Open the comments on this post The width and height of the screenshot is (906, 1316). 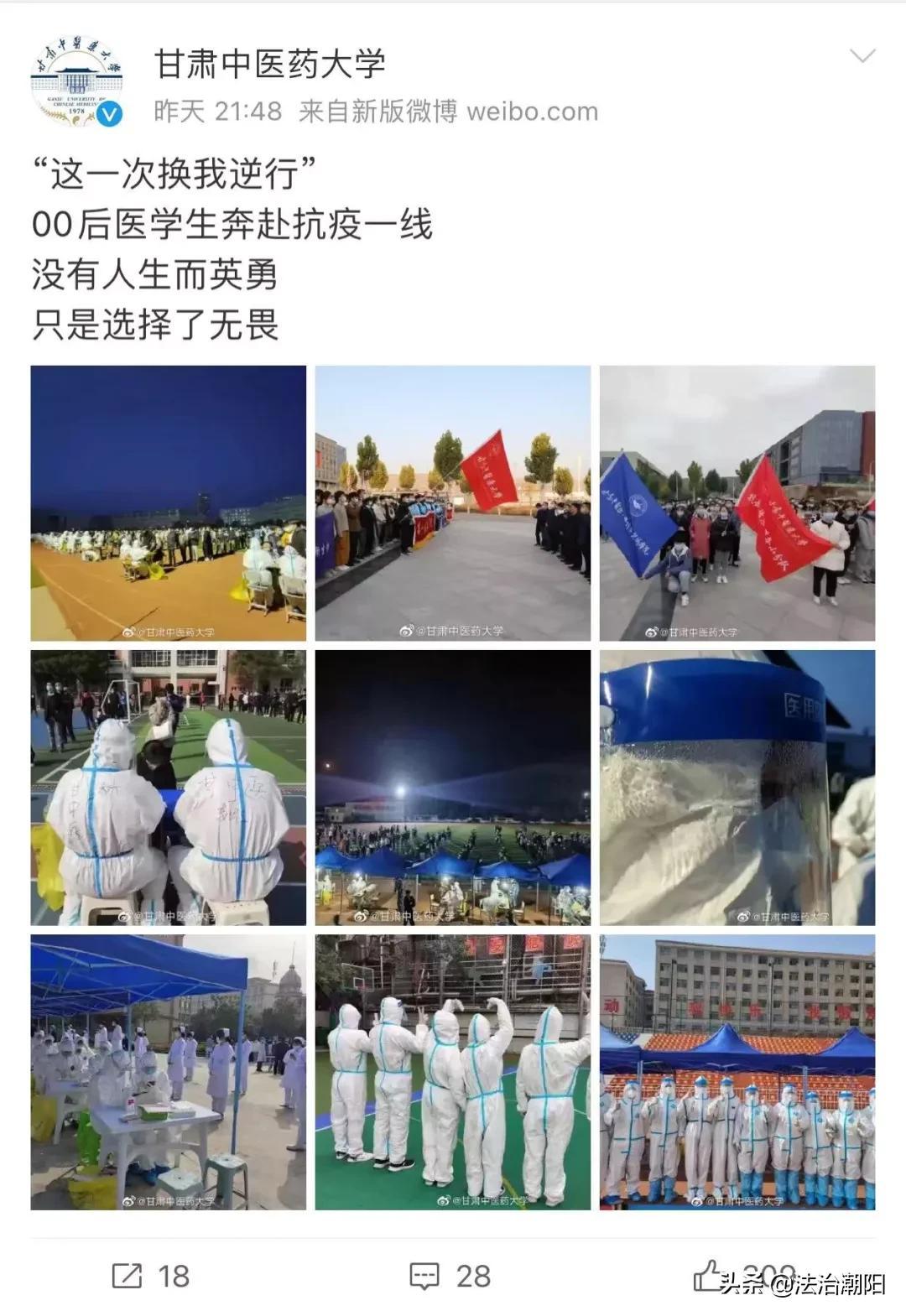pos(450,1276)
